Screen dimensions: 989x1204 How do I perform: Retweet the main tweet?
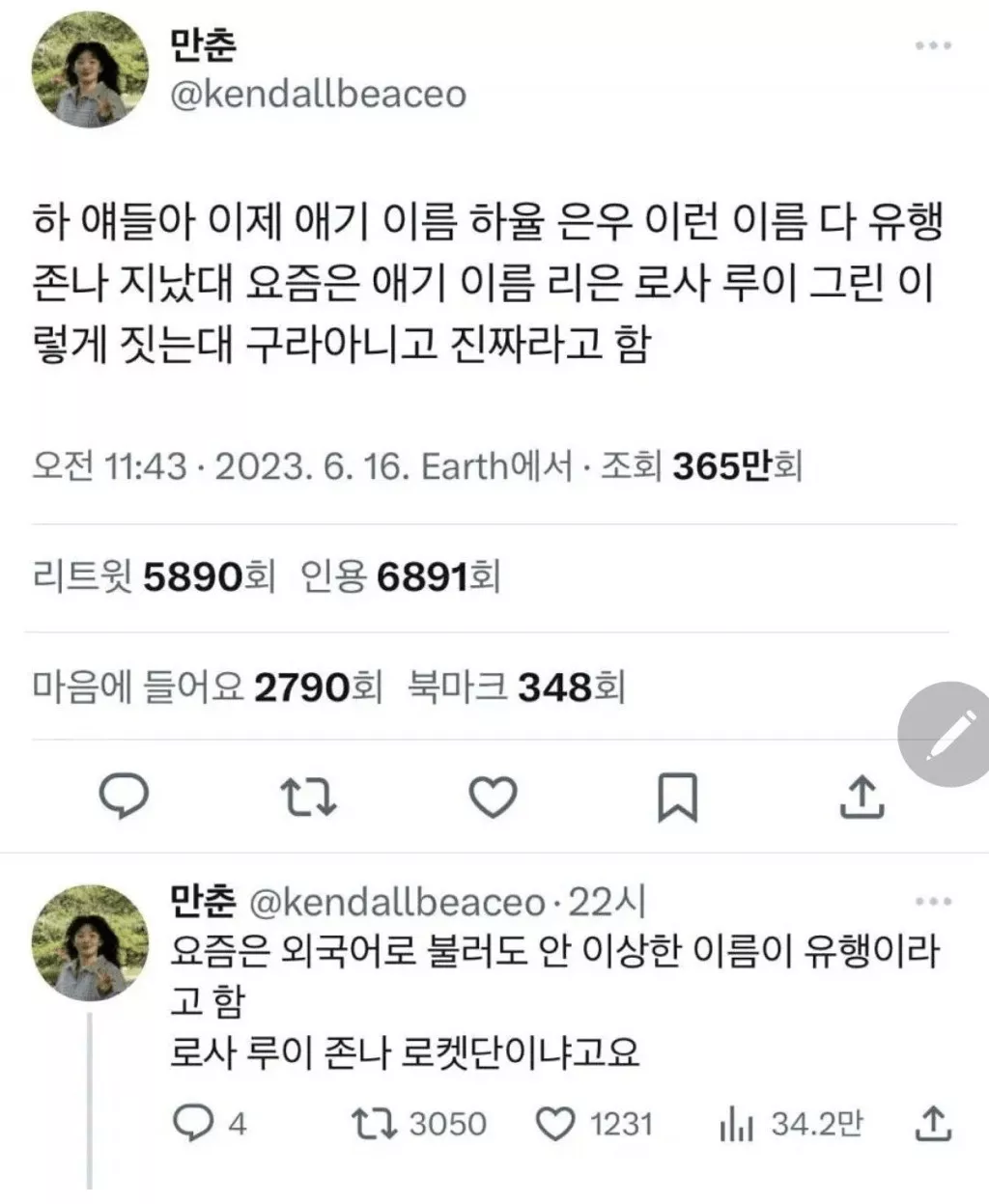(308, 797)
